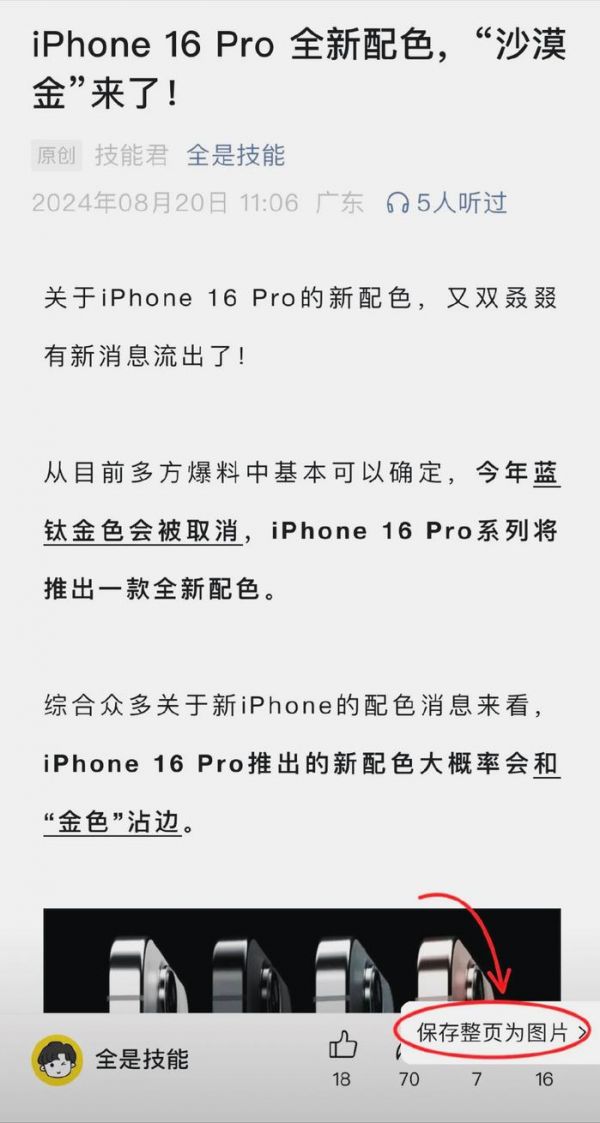
Task: Like the article with the thumbs-up icon
Action: [x=342, y=1046]
